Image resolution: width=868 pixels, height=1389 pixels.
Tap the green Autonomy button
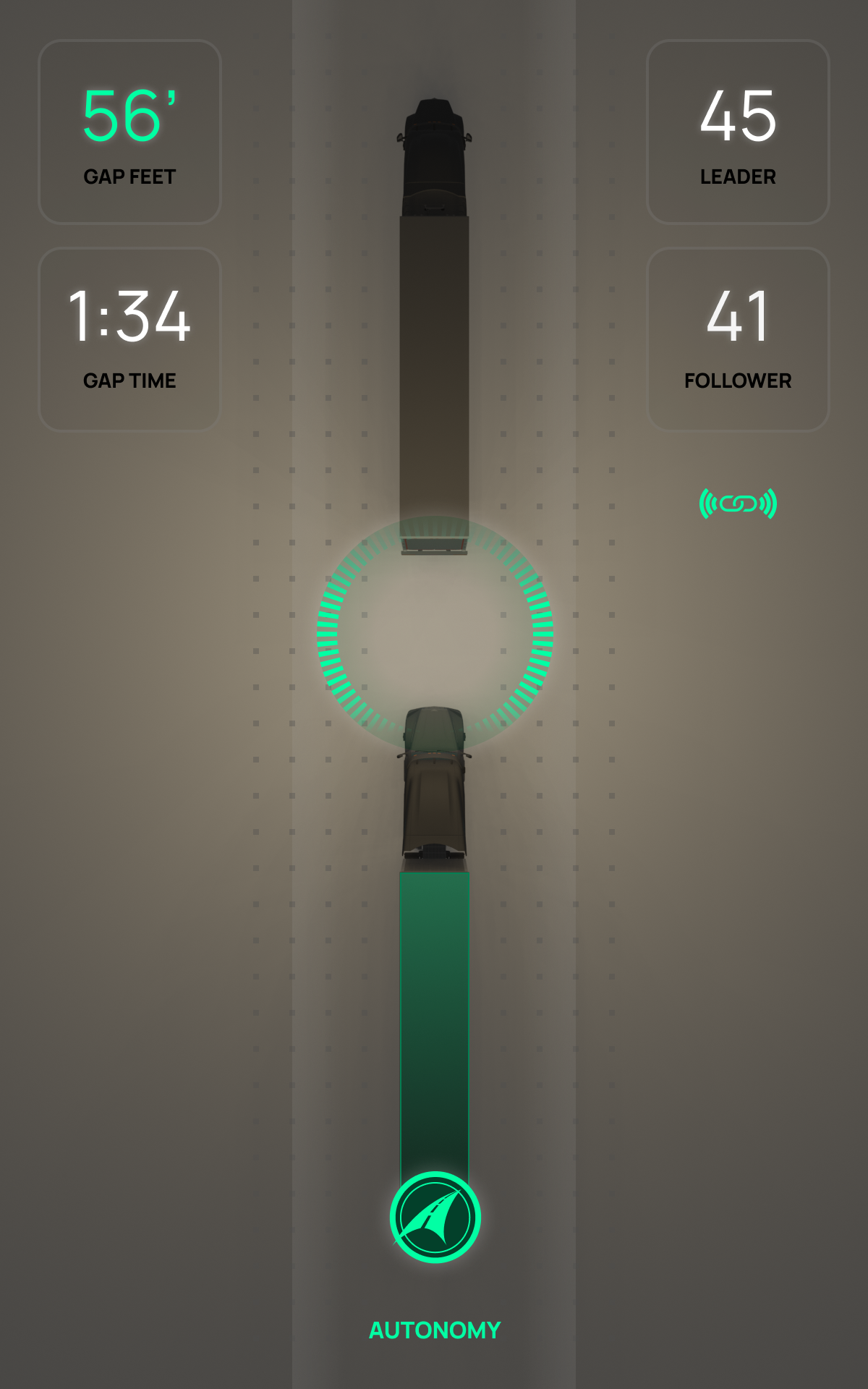pos(435,1218)
